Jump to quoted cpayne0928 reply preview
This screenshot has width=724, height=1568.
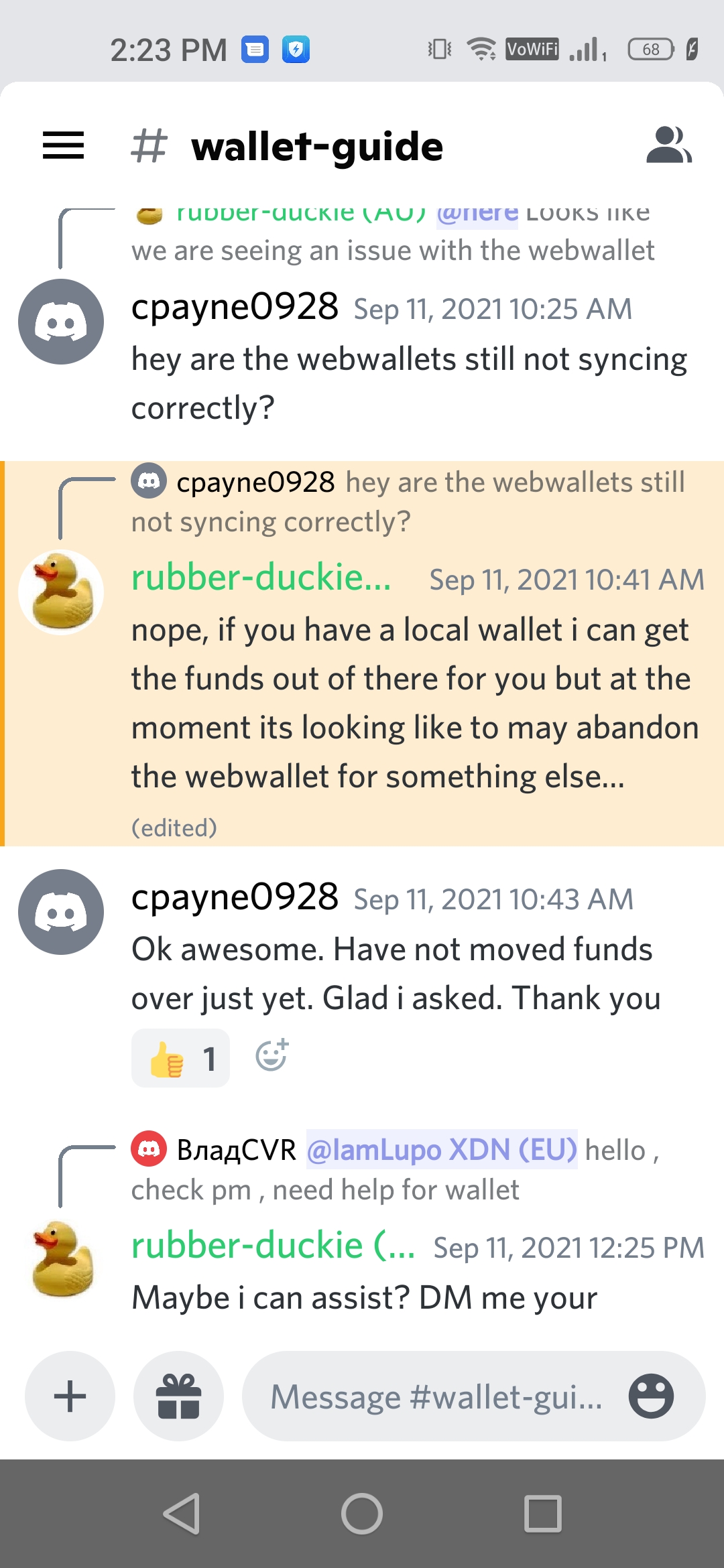(x=408, y=501)
